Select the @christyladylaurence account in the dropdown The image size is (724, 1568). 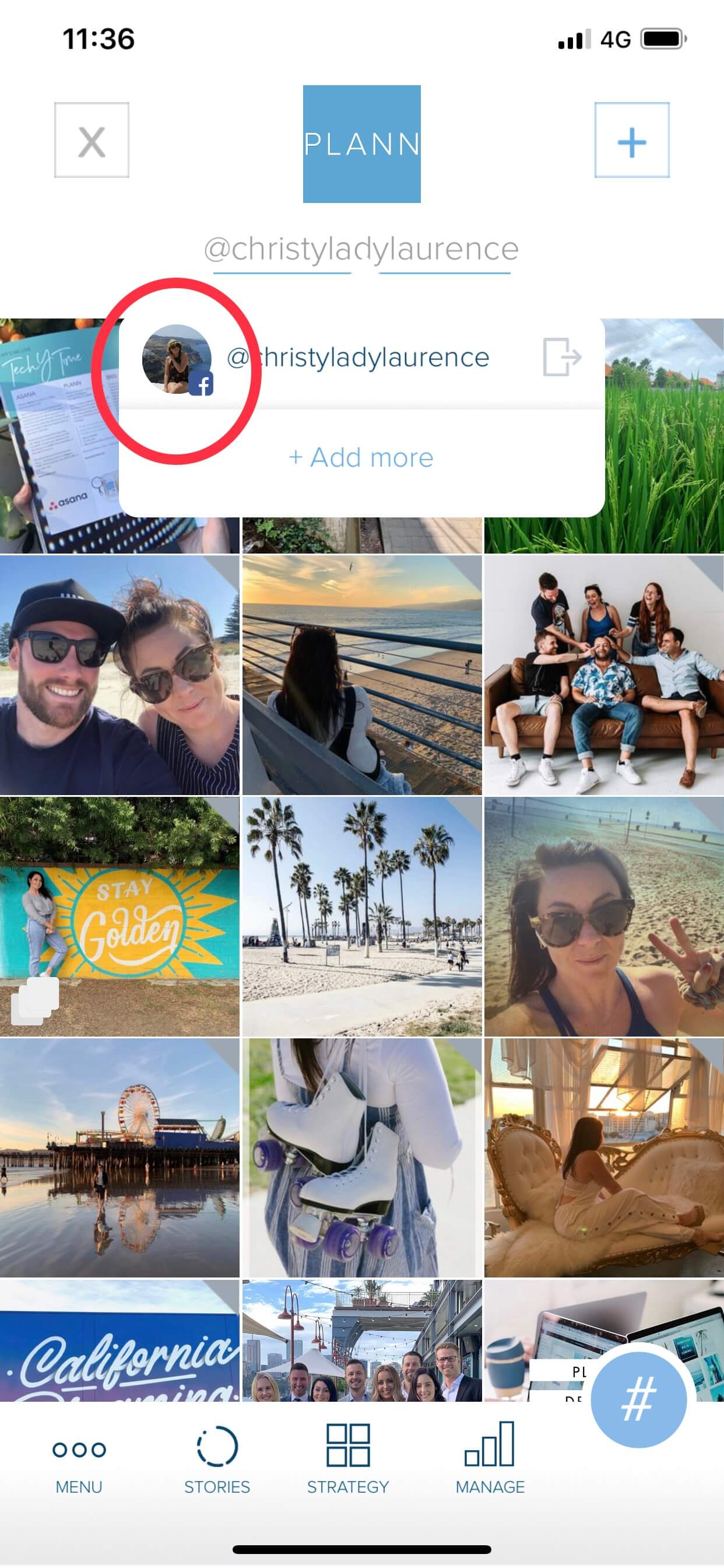point(358,358)
